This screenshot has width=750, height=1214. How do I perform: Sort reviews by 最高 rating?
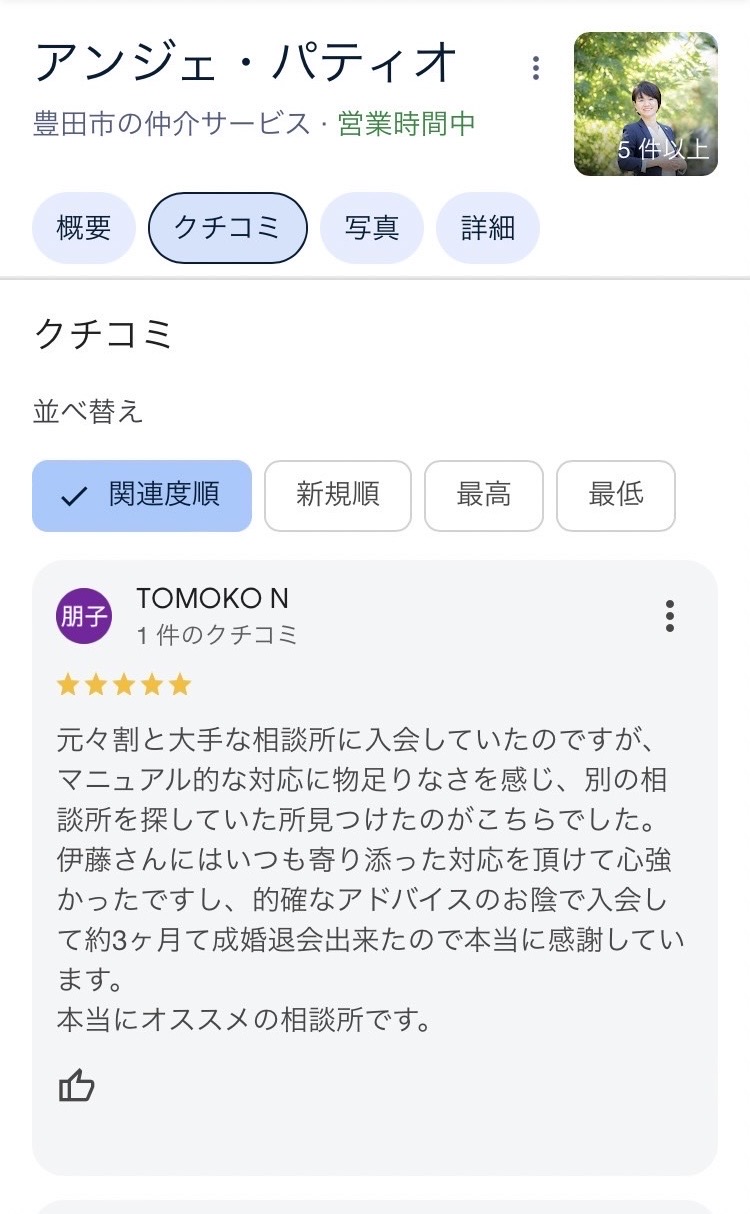[483, 495]
